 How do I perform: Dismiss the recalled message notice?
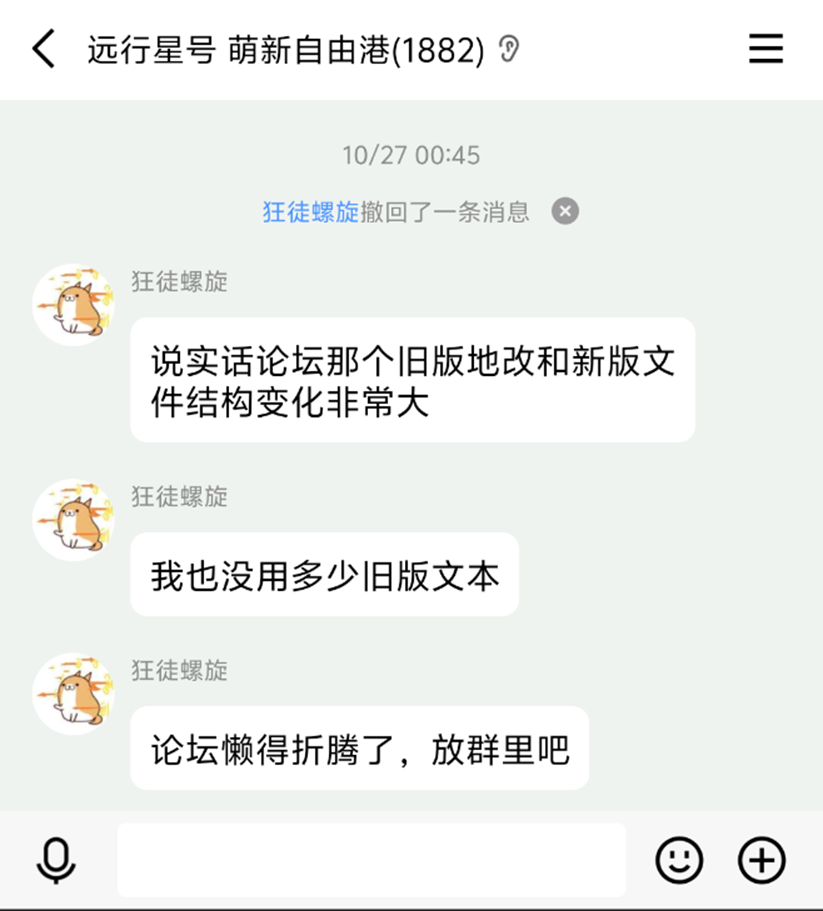(x=565, y=212)
